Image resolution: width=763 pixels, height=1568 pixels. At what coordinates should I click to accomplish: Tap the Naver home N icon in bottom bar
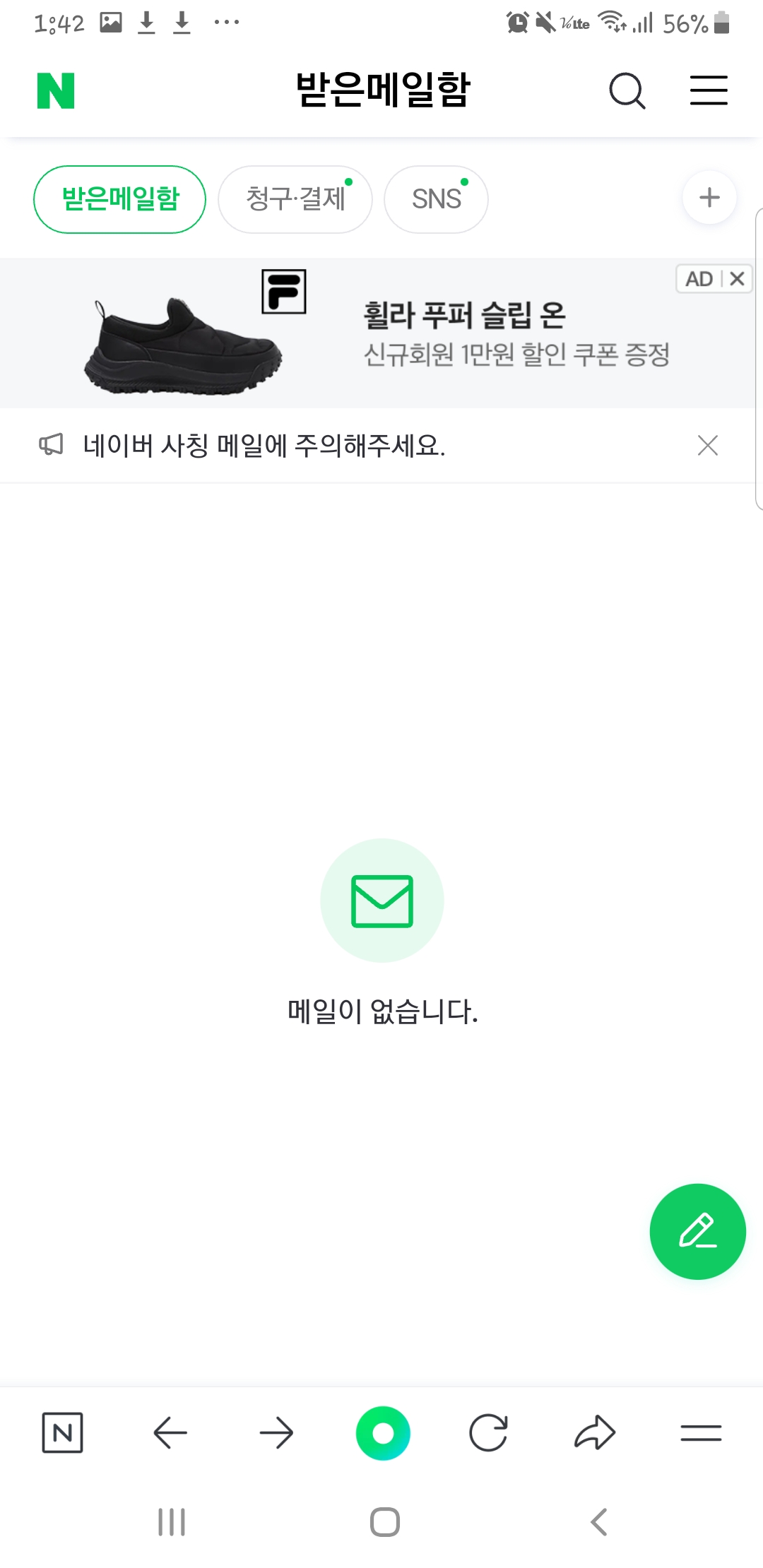pos(62,1432)
